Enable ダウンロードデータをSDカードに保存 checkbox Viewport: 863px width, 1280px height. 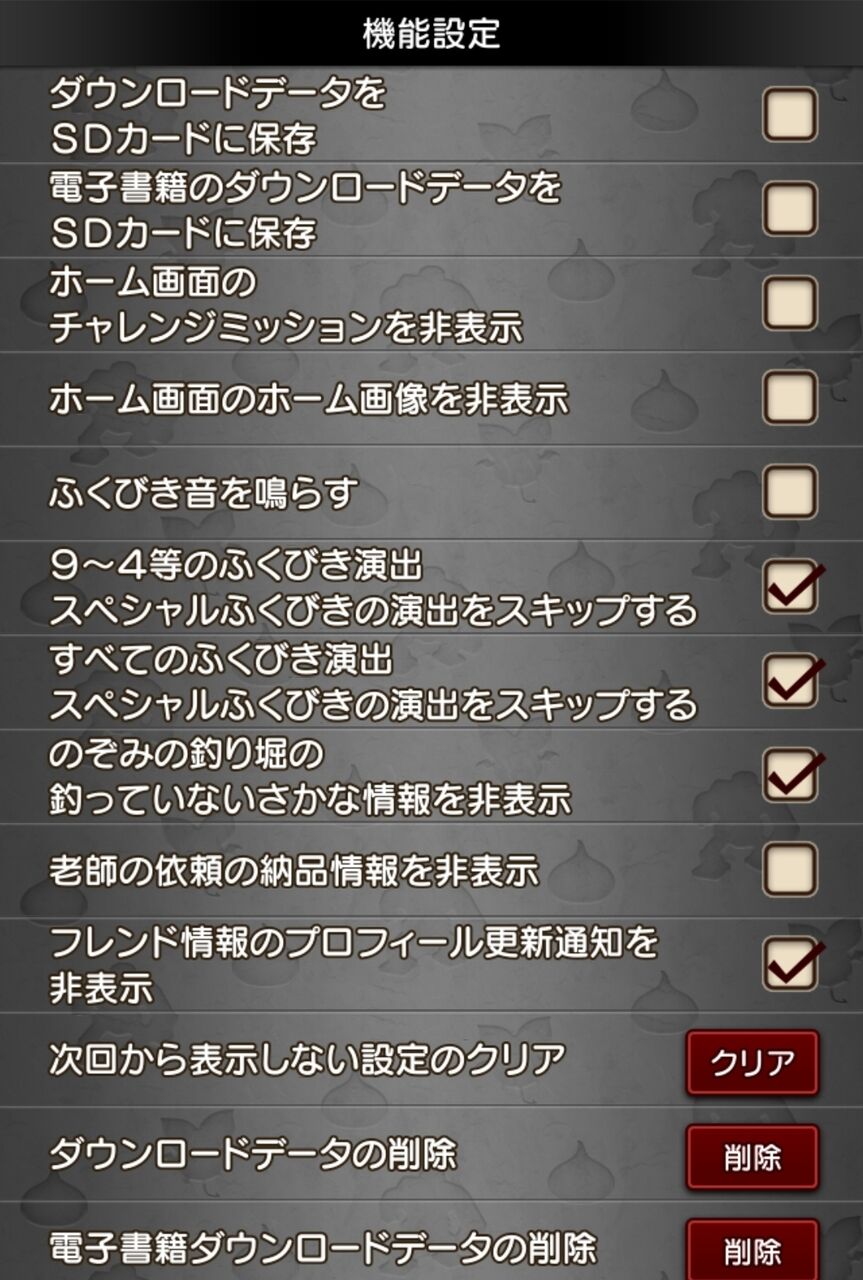[790, 114]
